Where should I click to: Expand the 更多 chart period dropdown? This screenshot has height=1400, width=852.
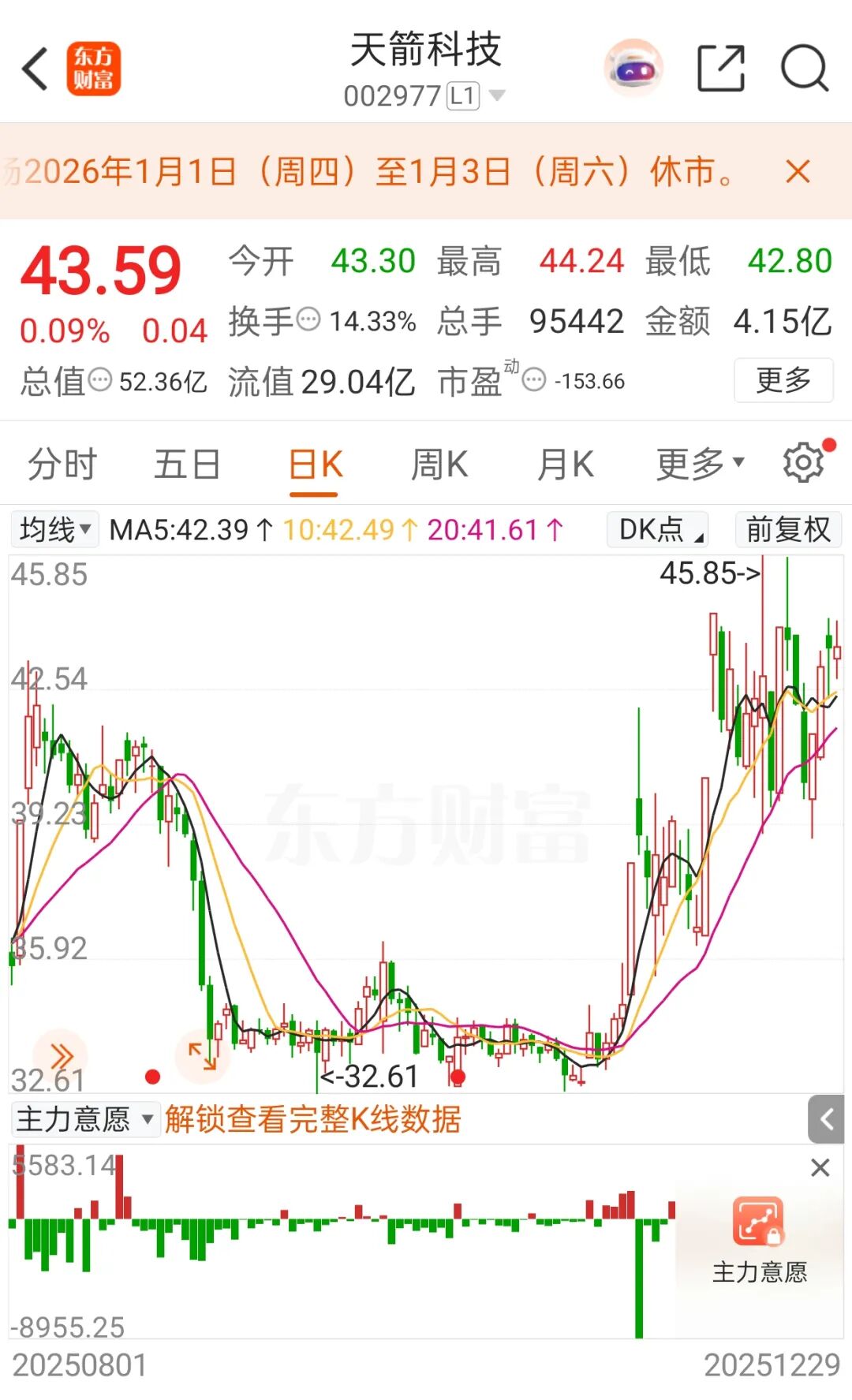[x=699, y=464]
